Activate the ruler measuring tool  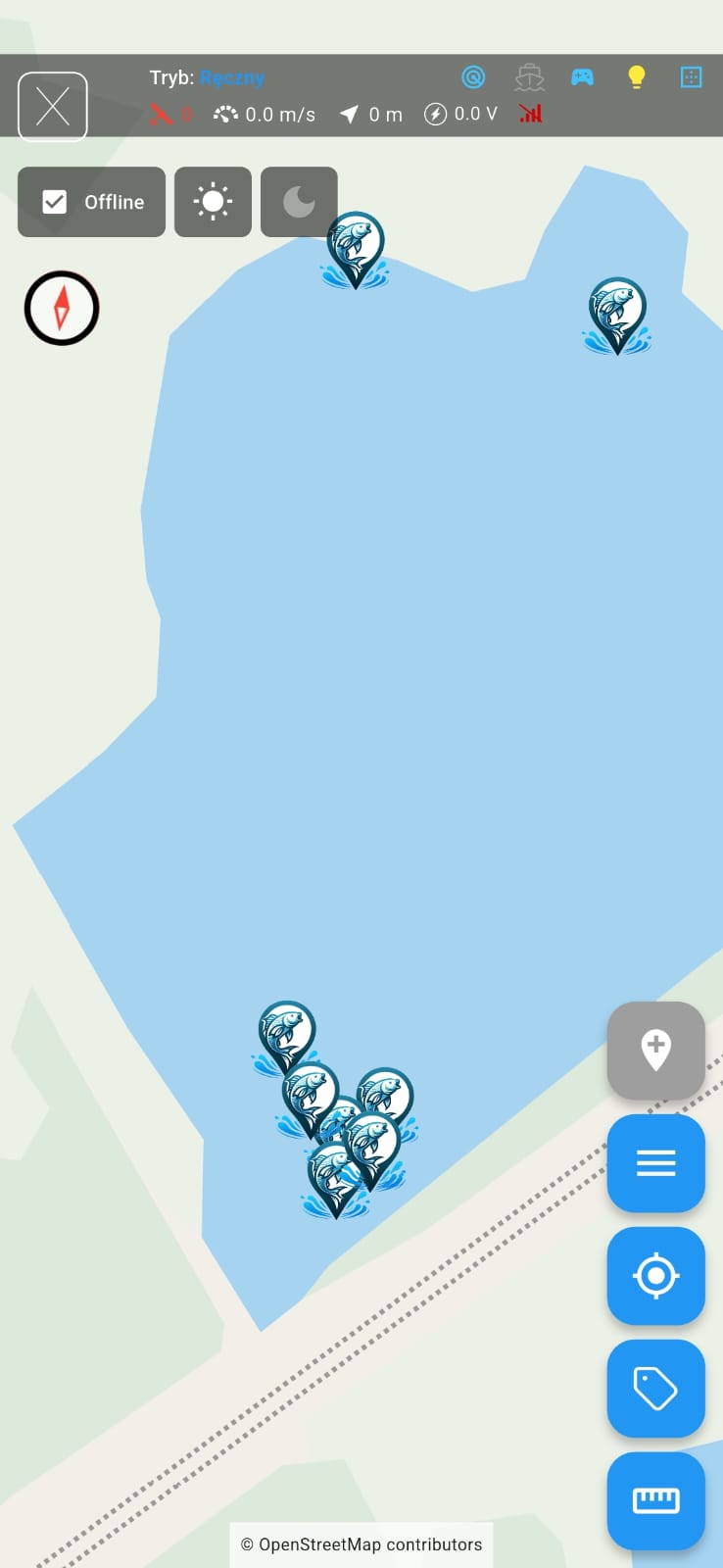(x=655, y=1500)
